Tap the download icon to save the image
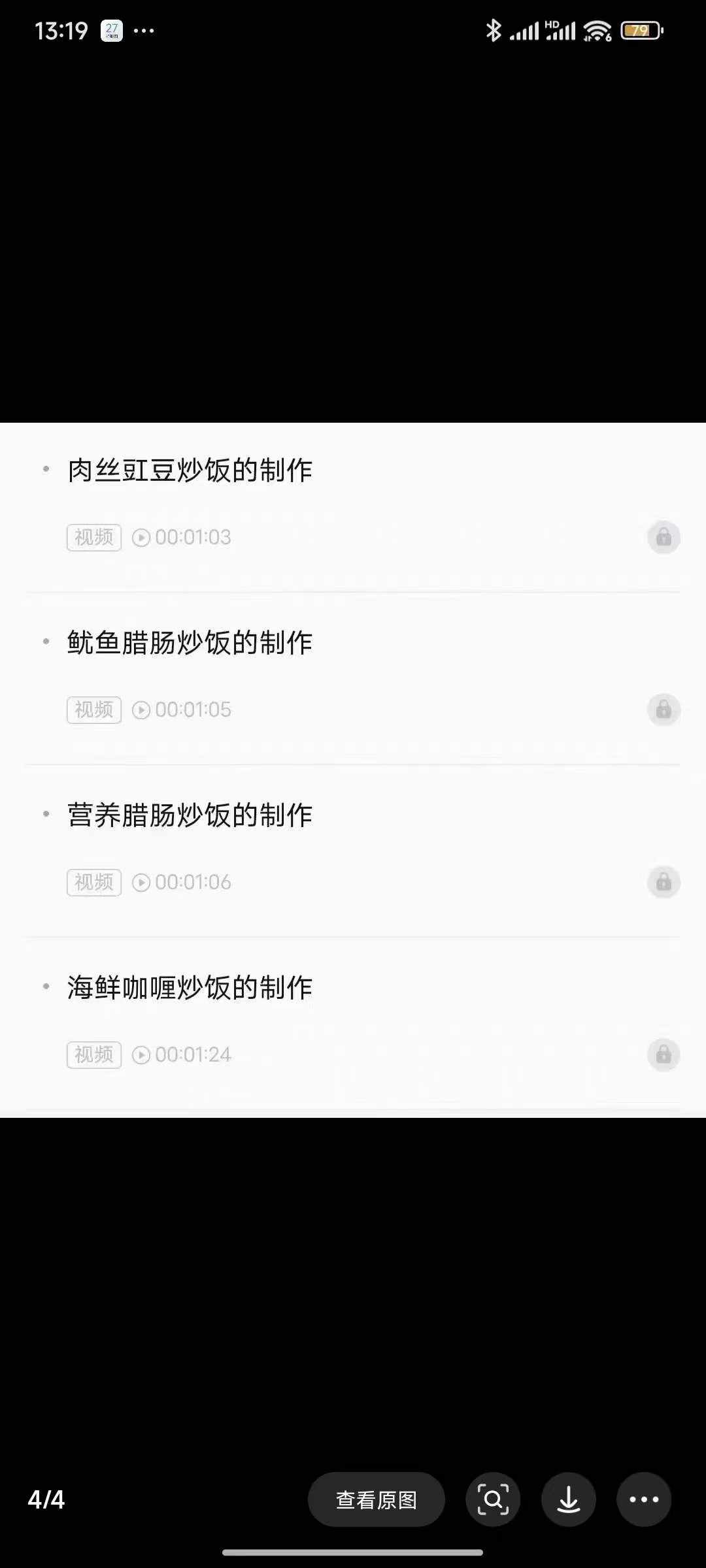Image resolution: width=706 pixels, height=1568 pixels. pyautogui.click(x=568, y=1500)
